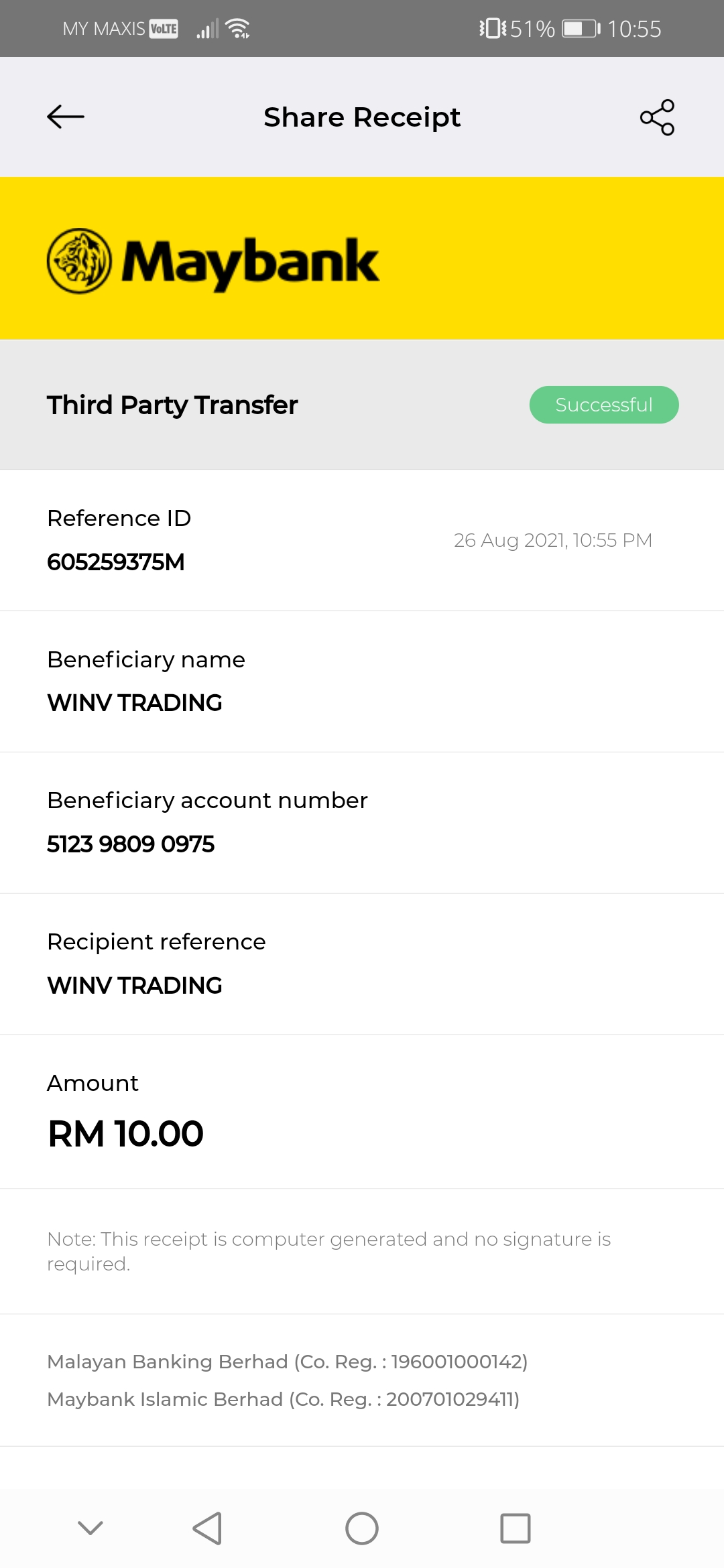Go back using the arrow icon
The image size is (724, 1568).
point(66,117)
